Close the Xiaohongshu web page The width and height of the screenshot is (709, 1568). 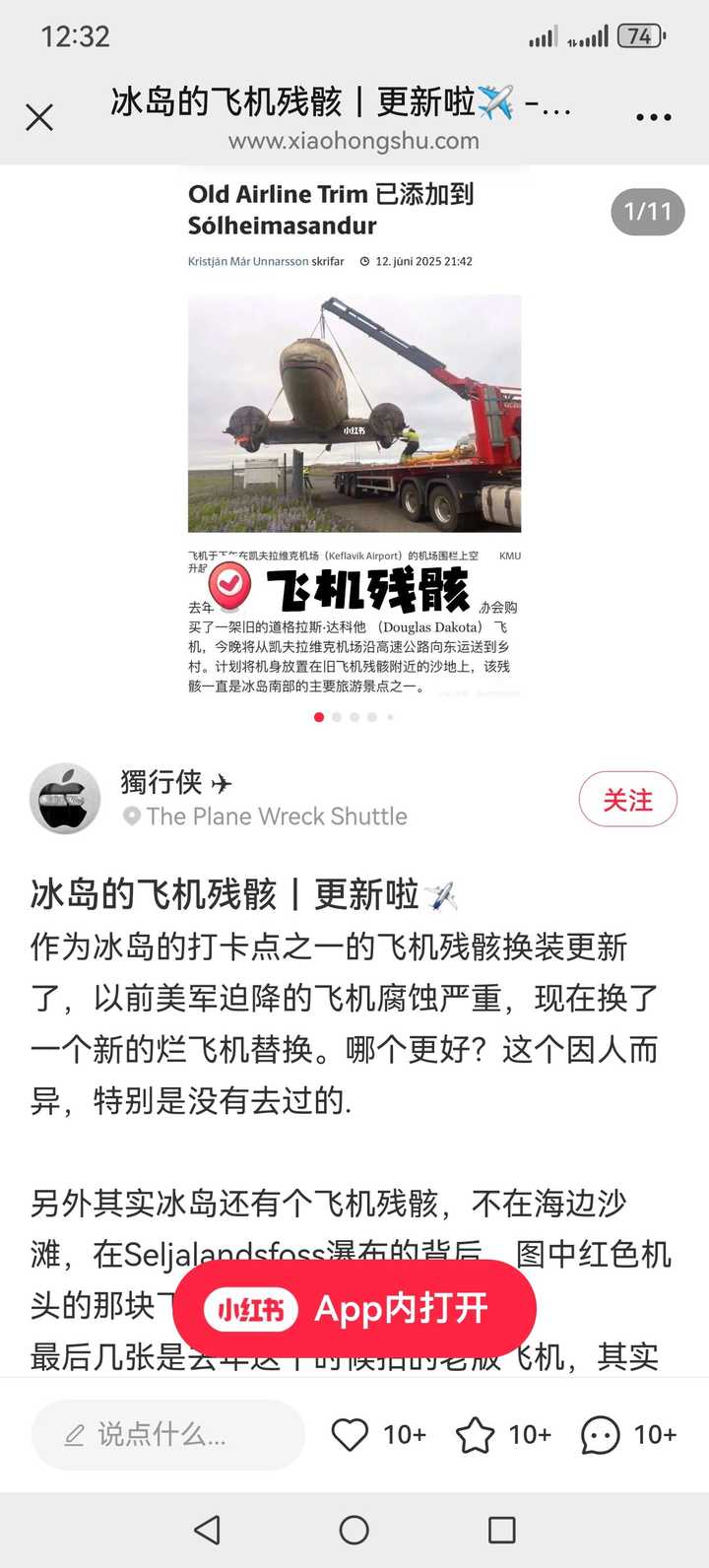pyautogui.click(x=39, y=118)
